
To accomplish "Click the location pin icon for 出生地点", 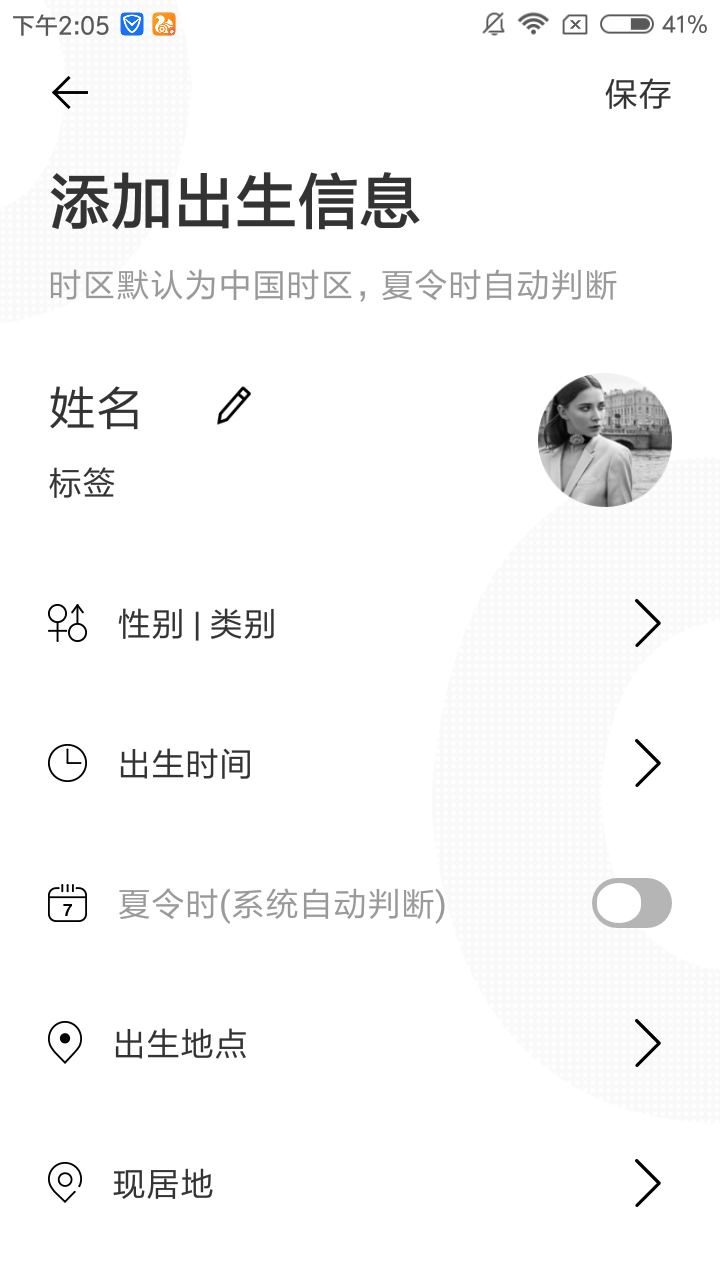I will [63, 1043].
